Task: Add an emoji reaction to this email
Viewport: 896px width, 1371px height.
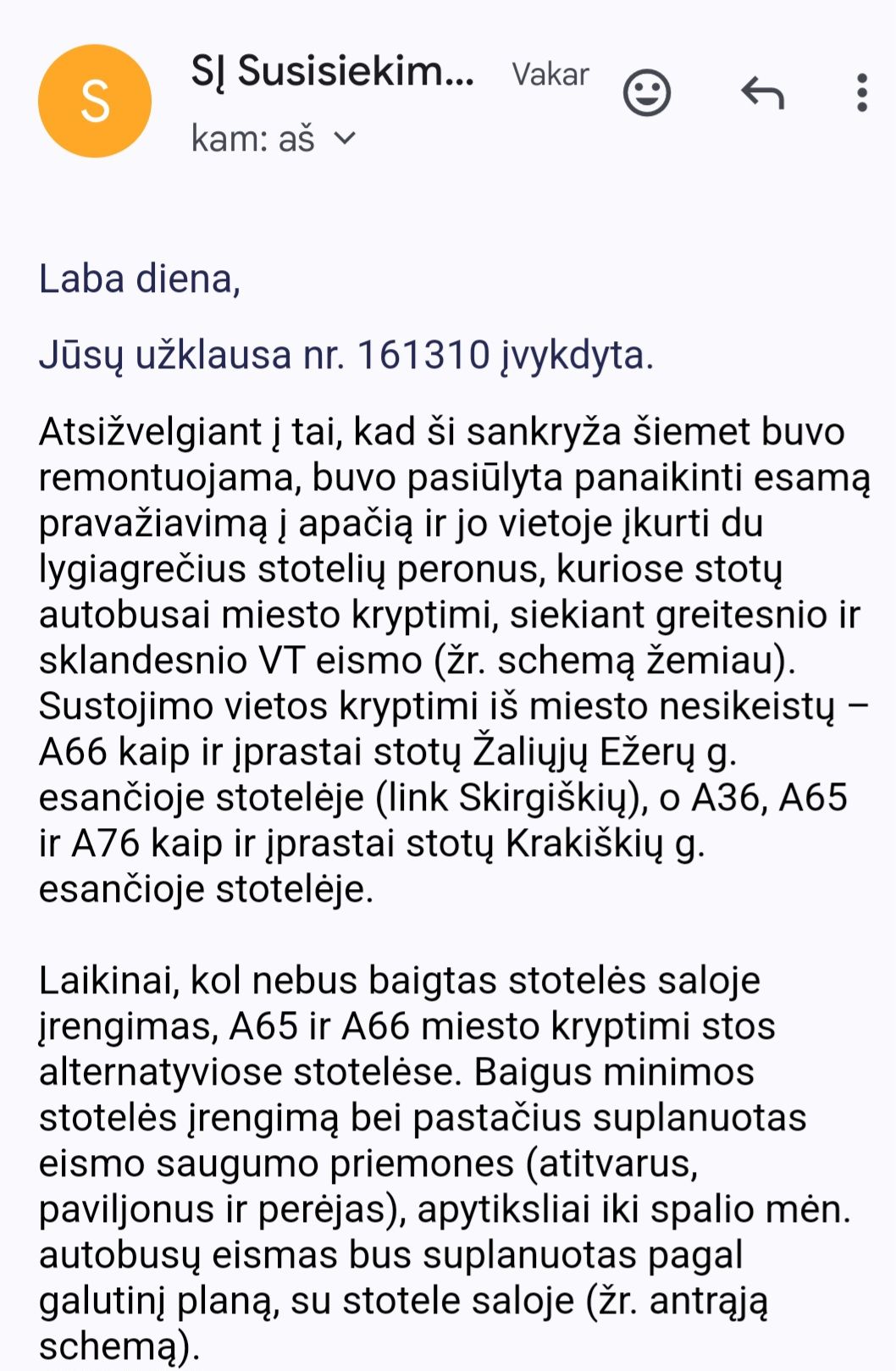Action: [x=647, y=92]
